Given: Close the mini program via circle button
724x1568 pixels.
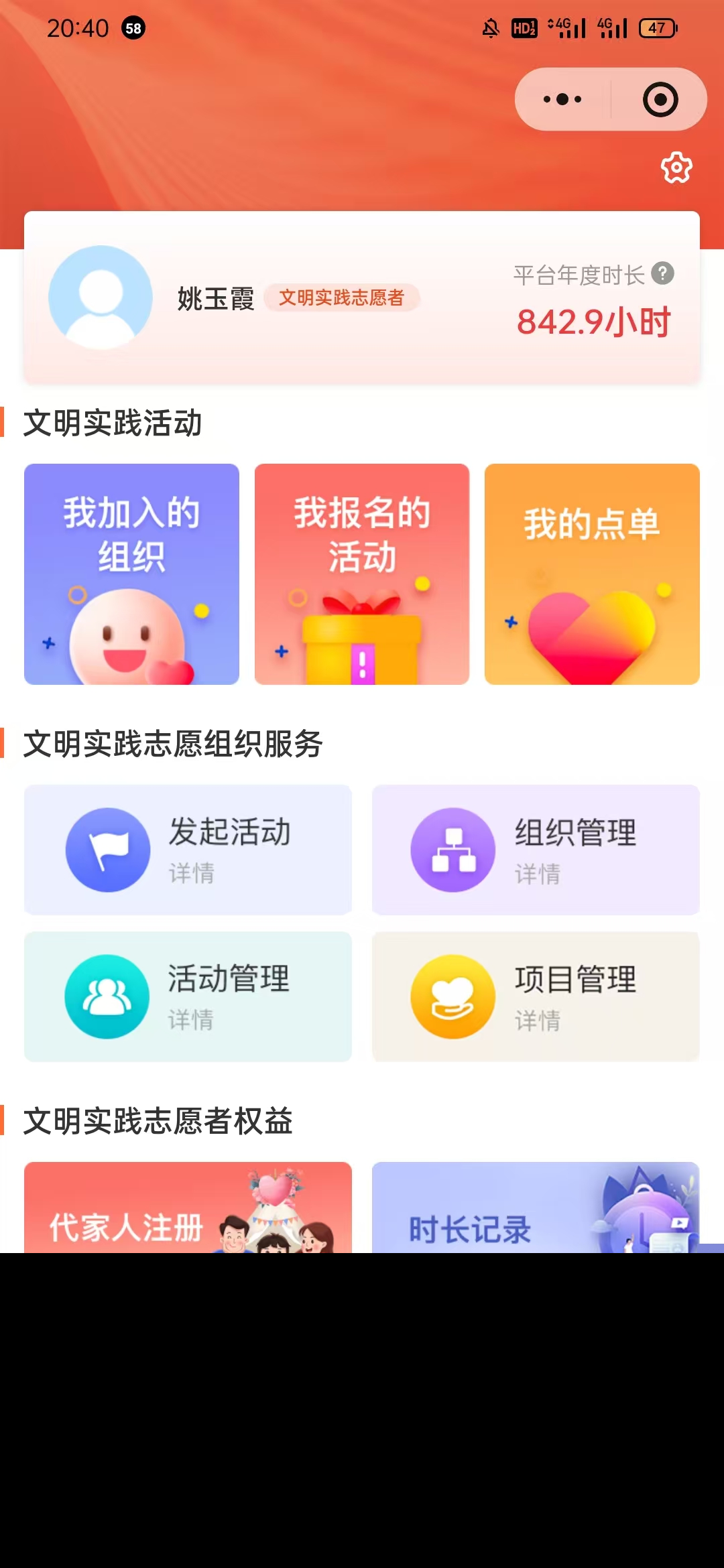Looking at the screenshot, I should pyautogui.click(x=660, y=100).
